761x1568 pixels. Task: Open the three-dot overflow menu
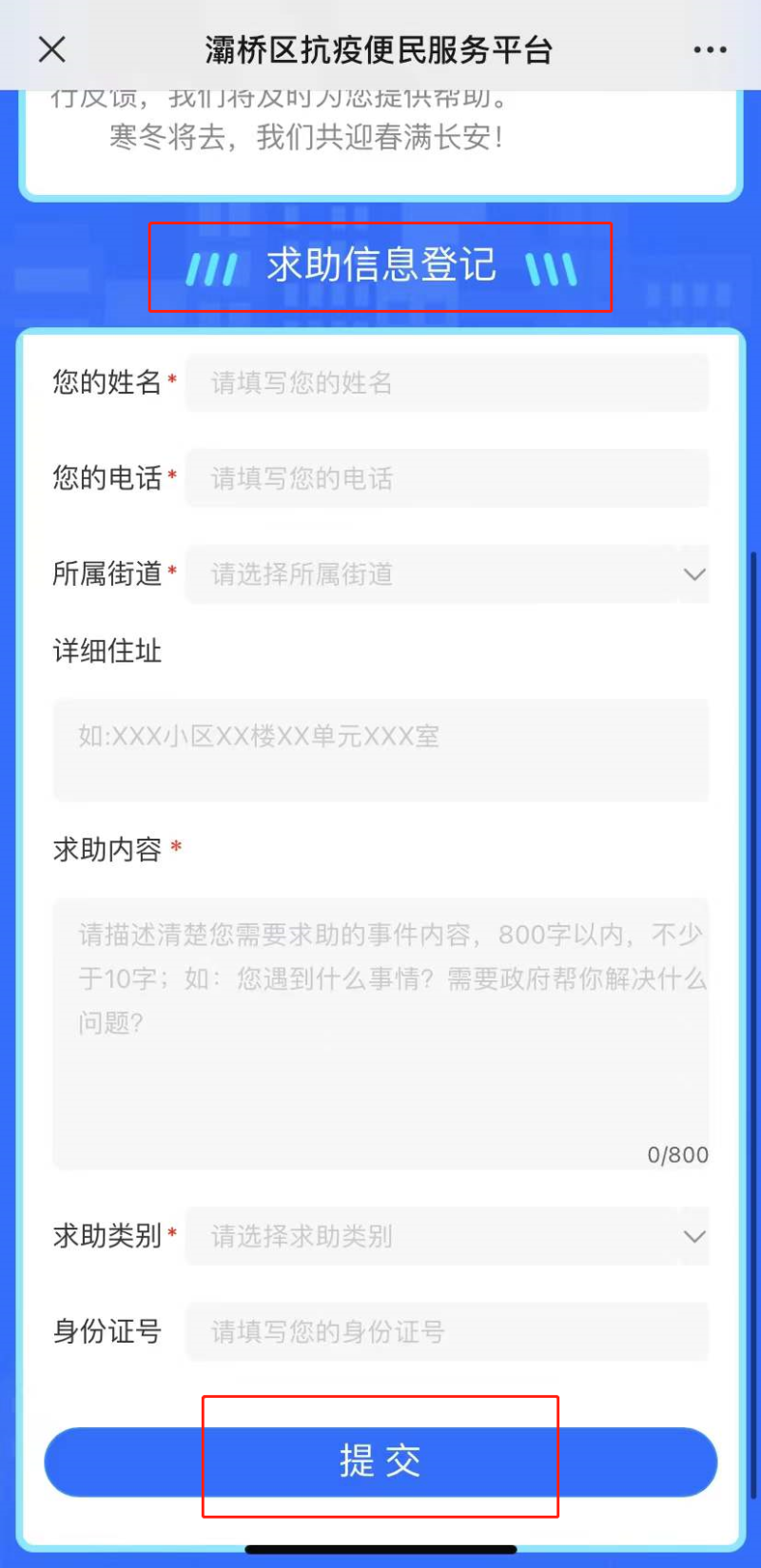tap(710, 50)
